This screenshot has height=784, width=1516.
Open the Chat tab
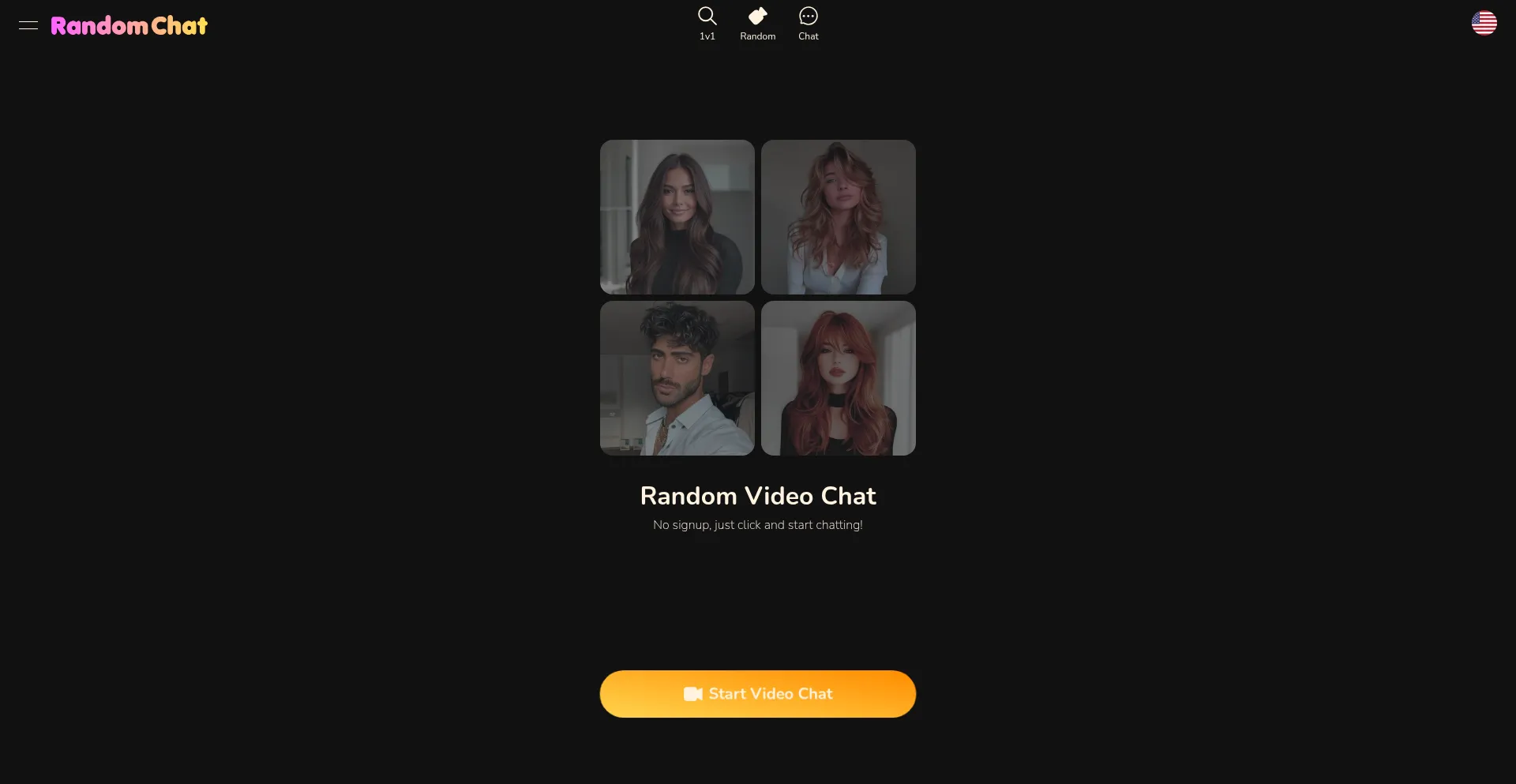[808, 24]
